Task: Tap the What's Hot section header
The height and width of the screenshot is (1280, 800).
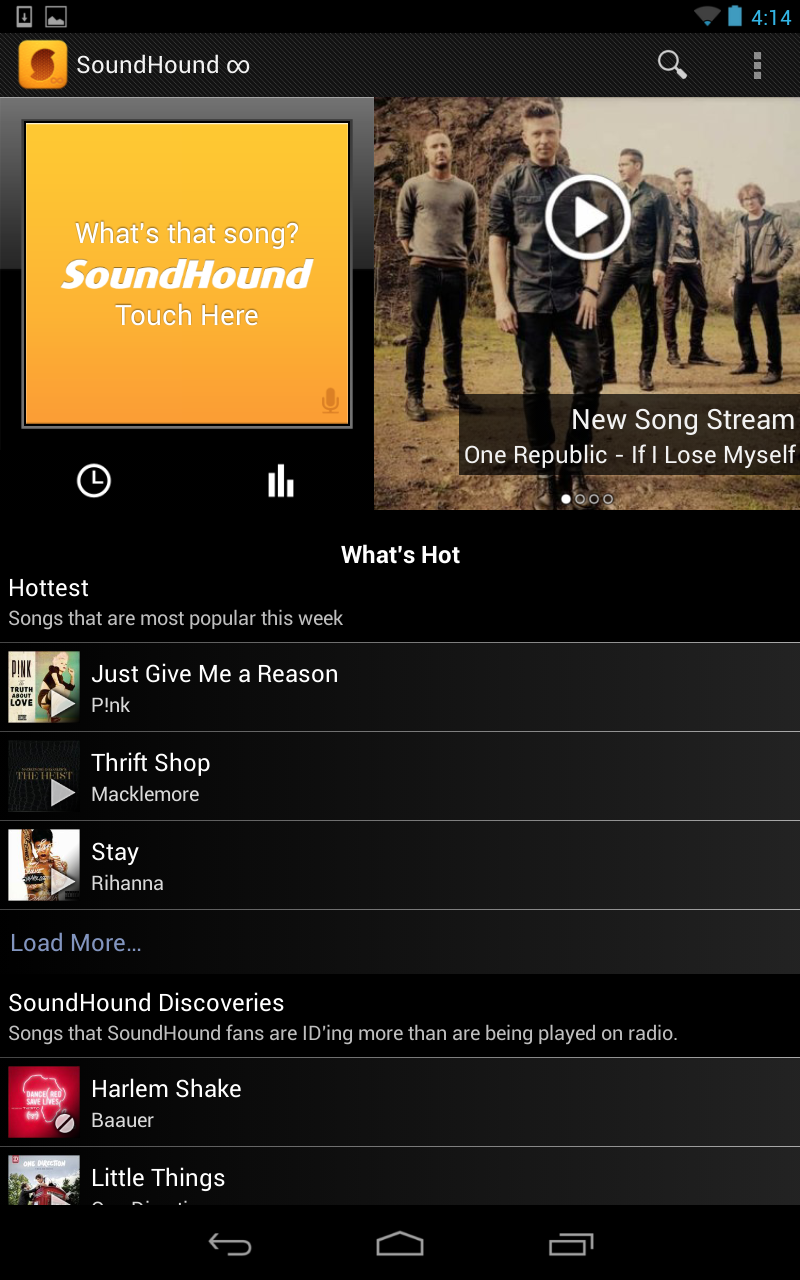Action: pos(400,555)
